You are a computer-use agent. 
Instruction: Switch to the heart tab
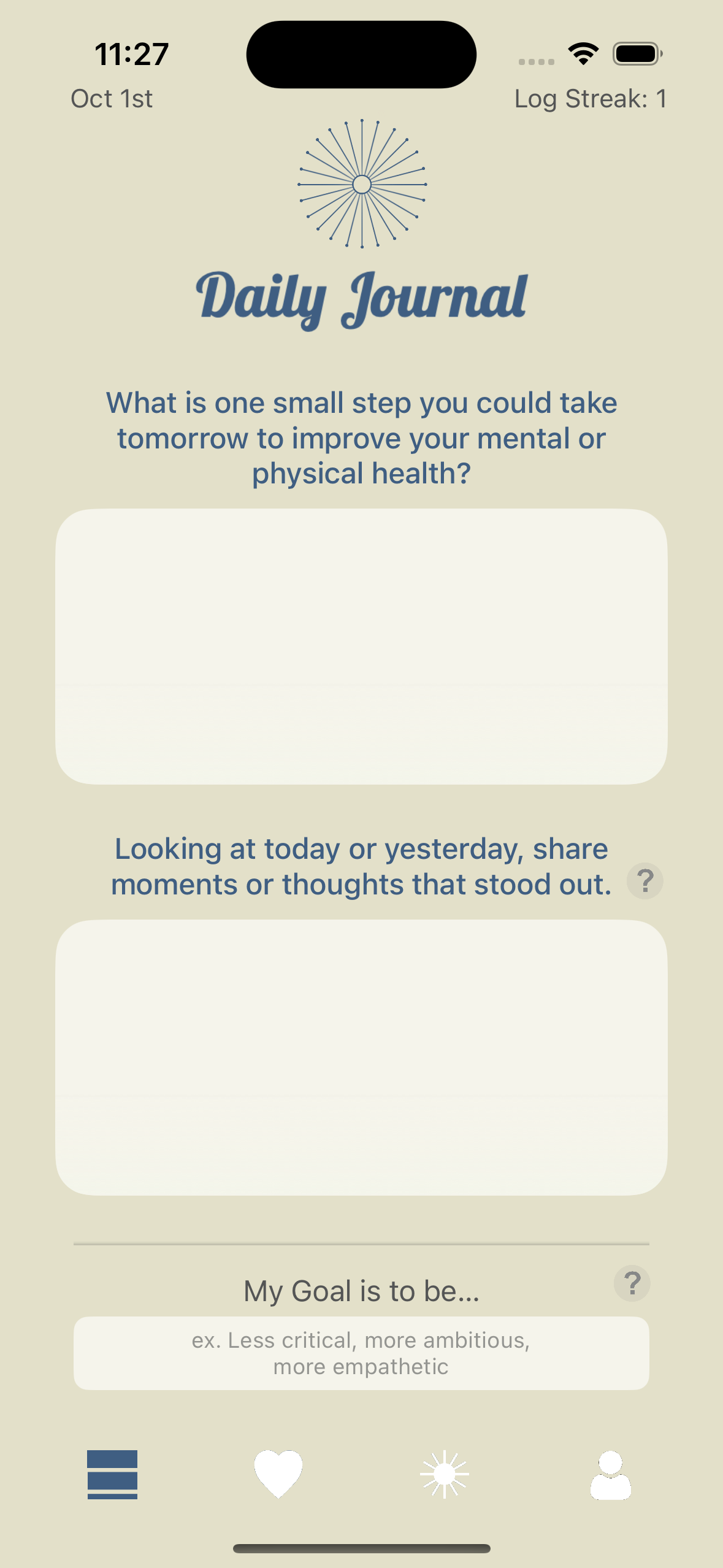(278, 1474)
